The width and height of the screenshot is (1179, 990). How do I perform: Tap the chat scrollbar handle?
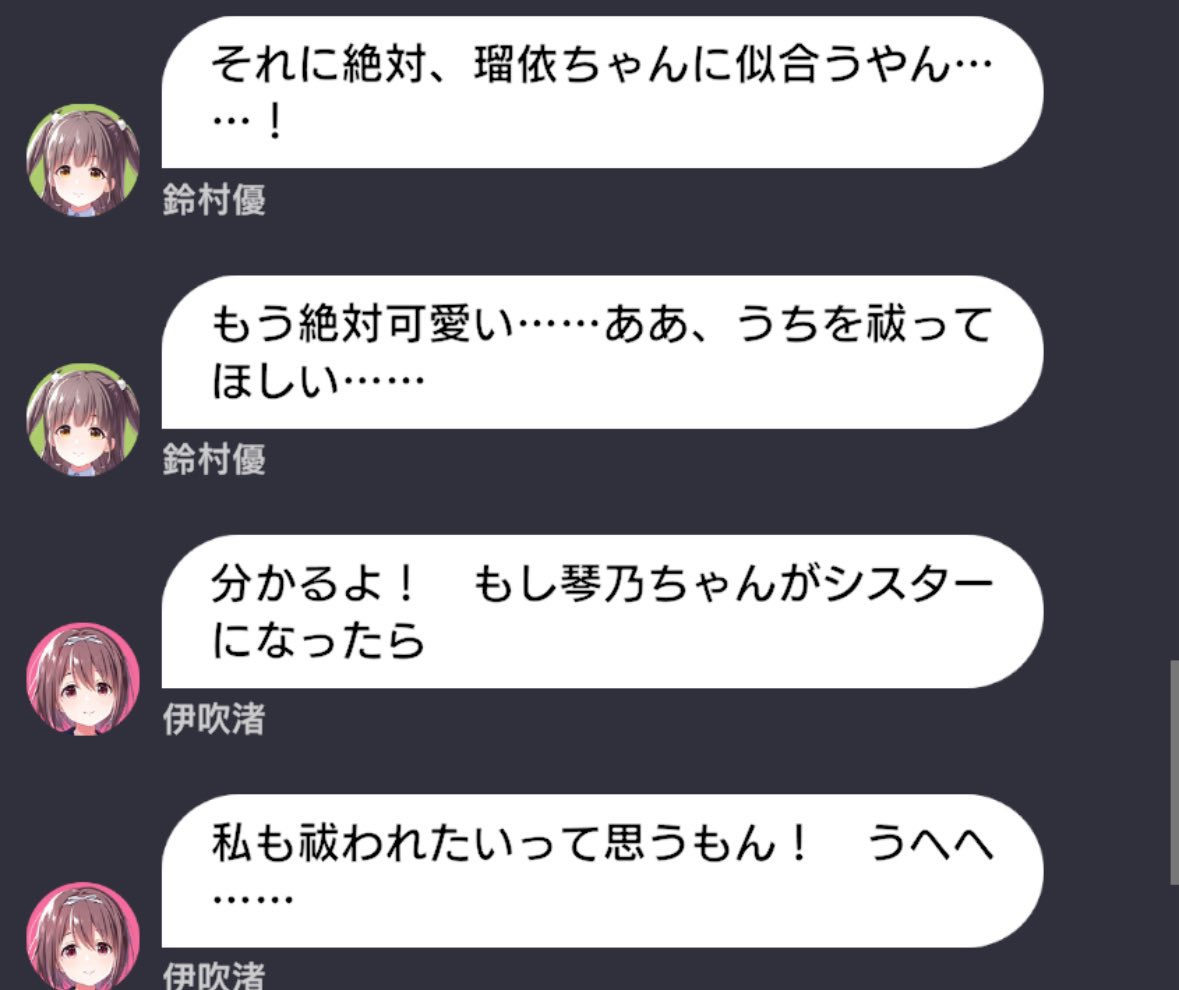coord(1174,771)
